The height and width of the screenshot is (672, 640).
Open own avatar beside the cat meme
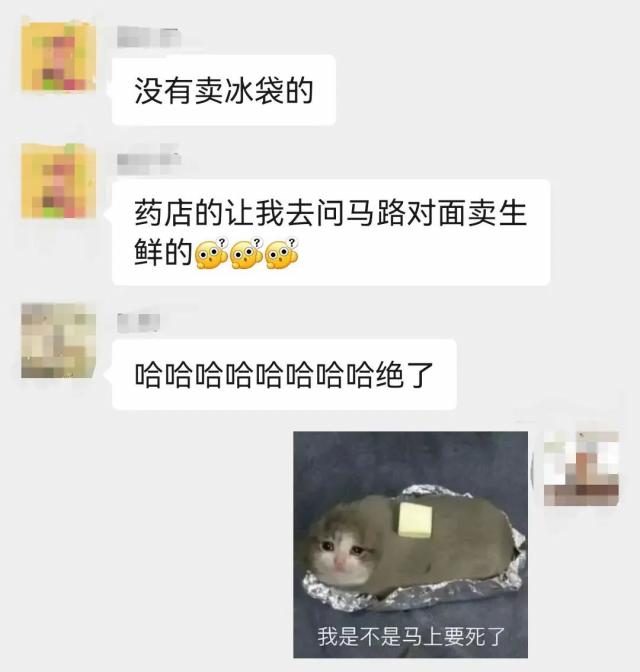(x=581, y=468)
